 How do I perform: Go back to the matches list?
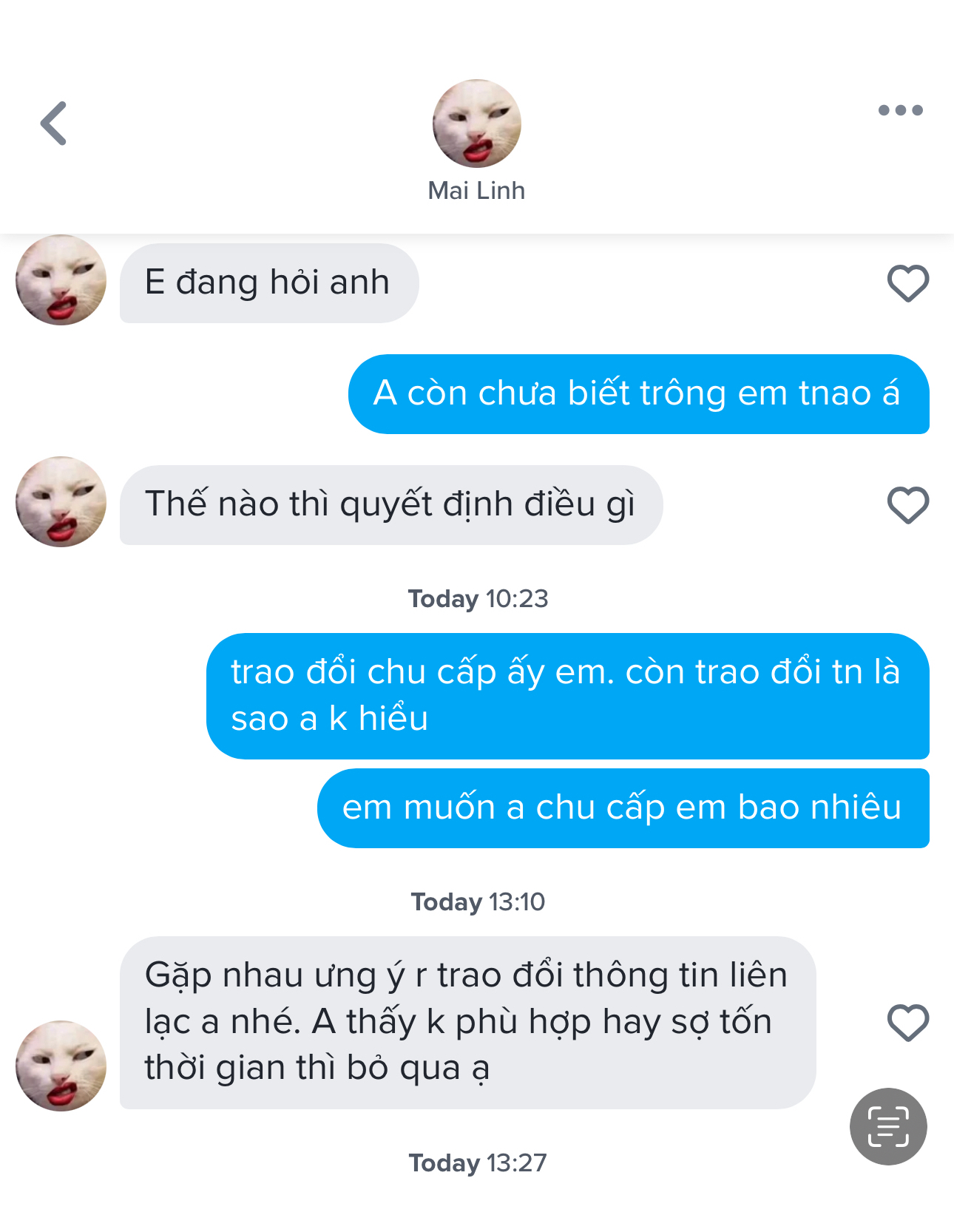[x=53, y=123]
